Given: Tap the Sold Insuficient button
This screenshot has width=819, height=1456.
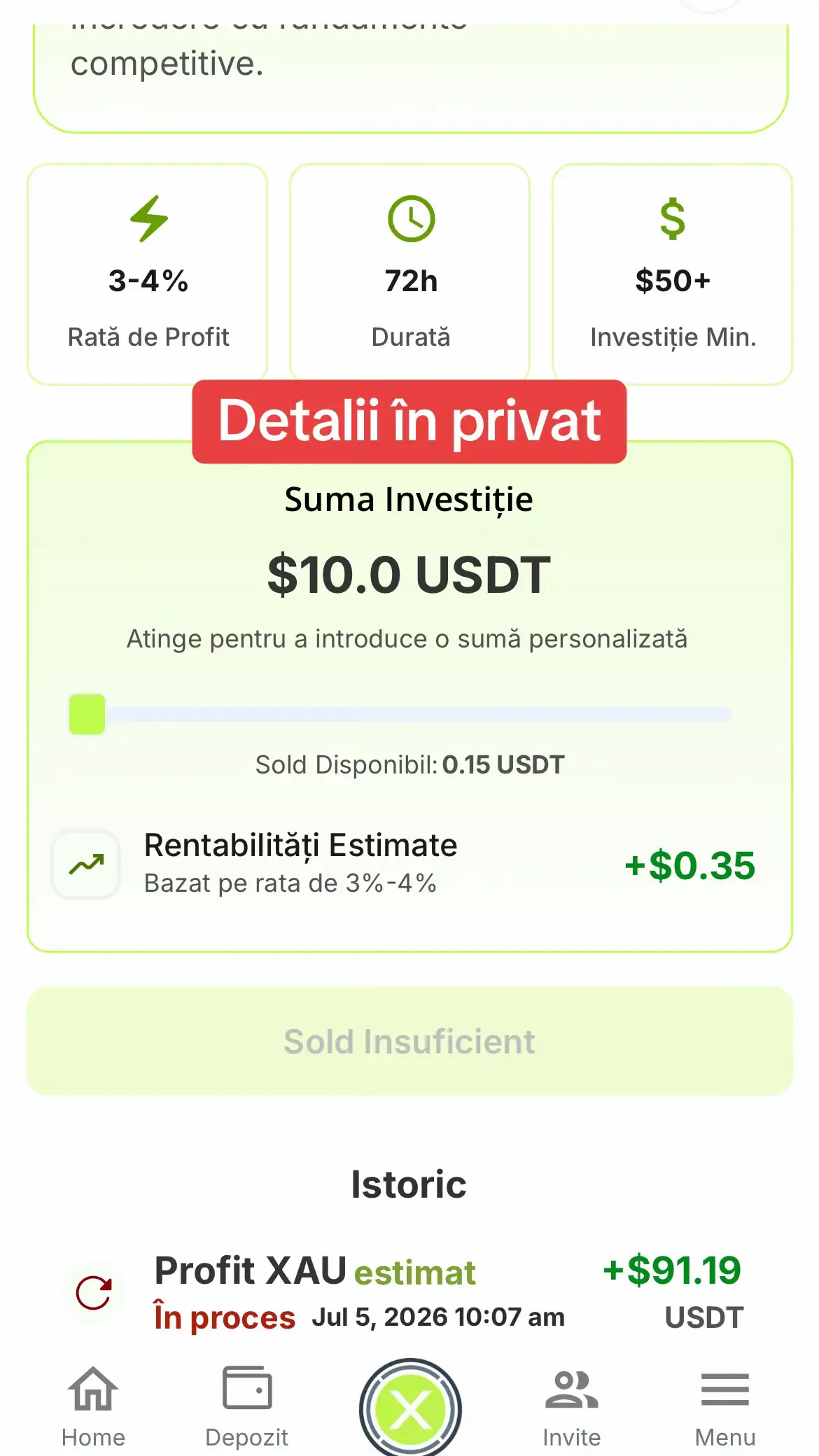Looking at the screenshot, I should point(409,1041).
